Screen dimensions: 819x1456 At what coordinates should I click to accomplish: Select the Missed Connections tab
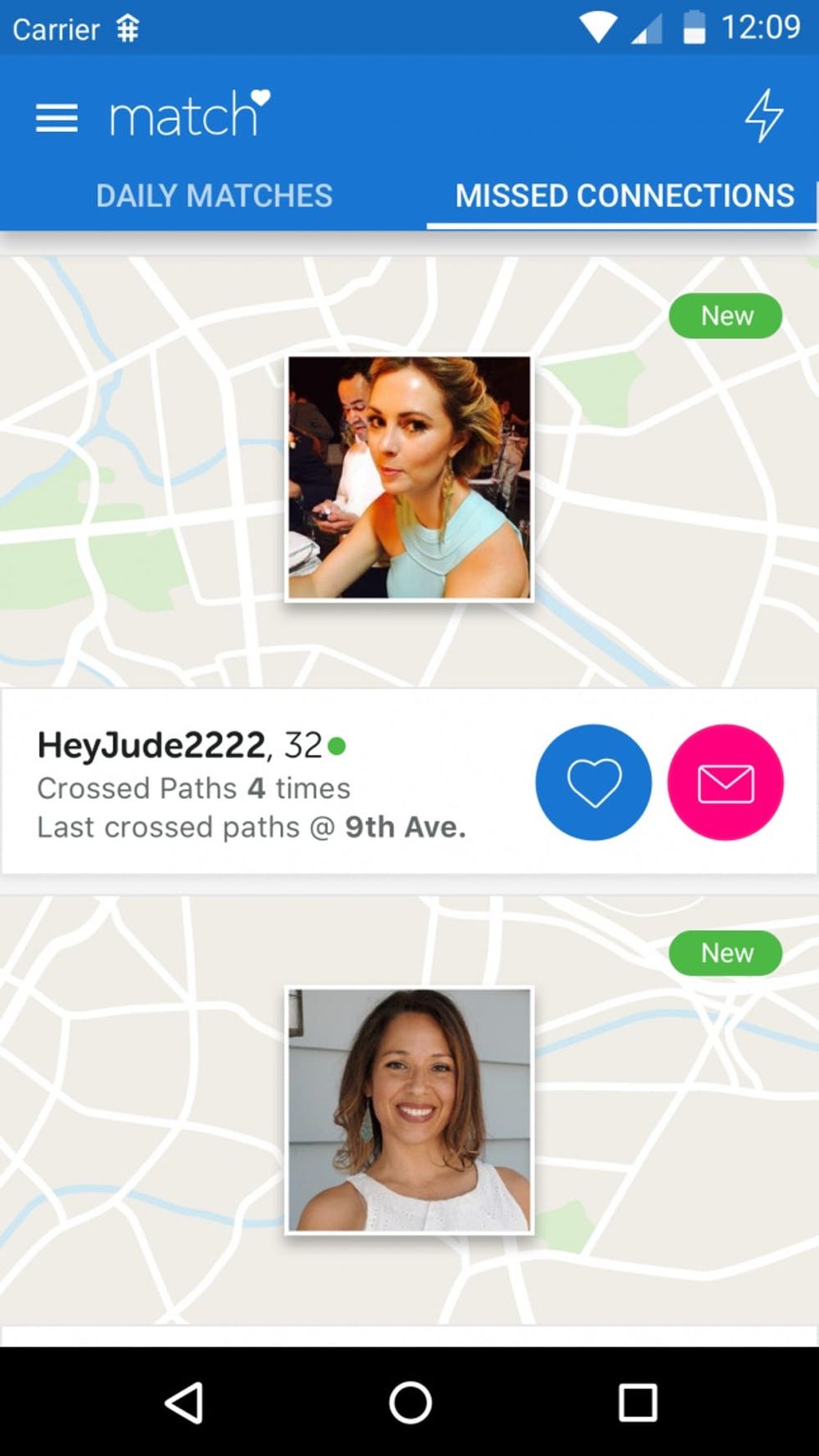click(x=623, y=196)
